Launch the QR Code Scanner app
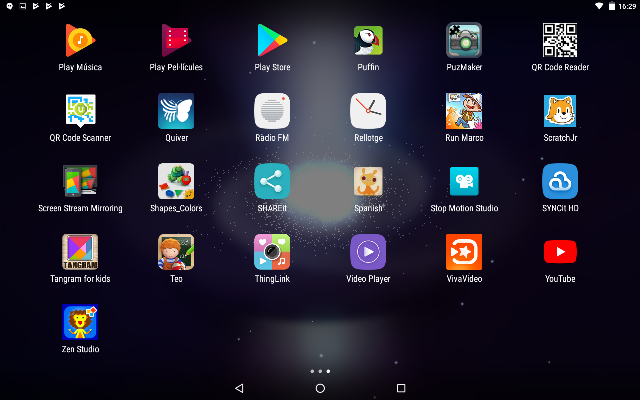The height and width of the screenshot is (400, 640). [x=80, y=111]
